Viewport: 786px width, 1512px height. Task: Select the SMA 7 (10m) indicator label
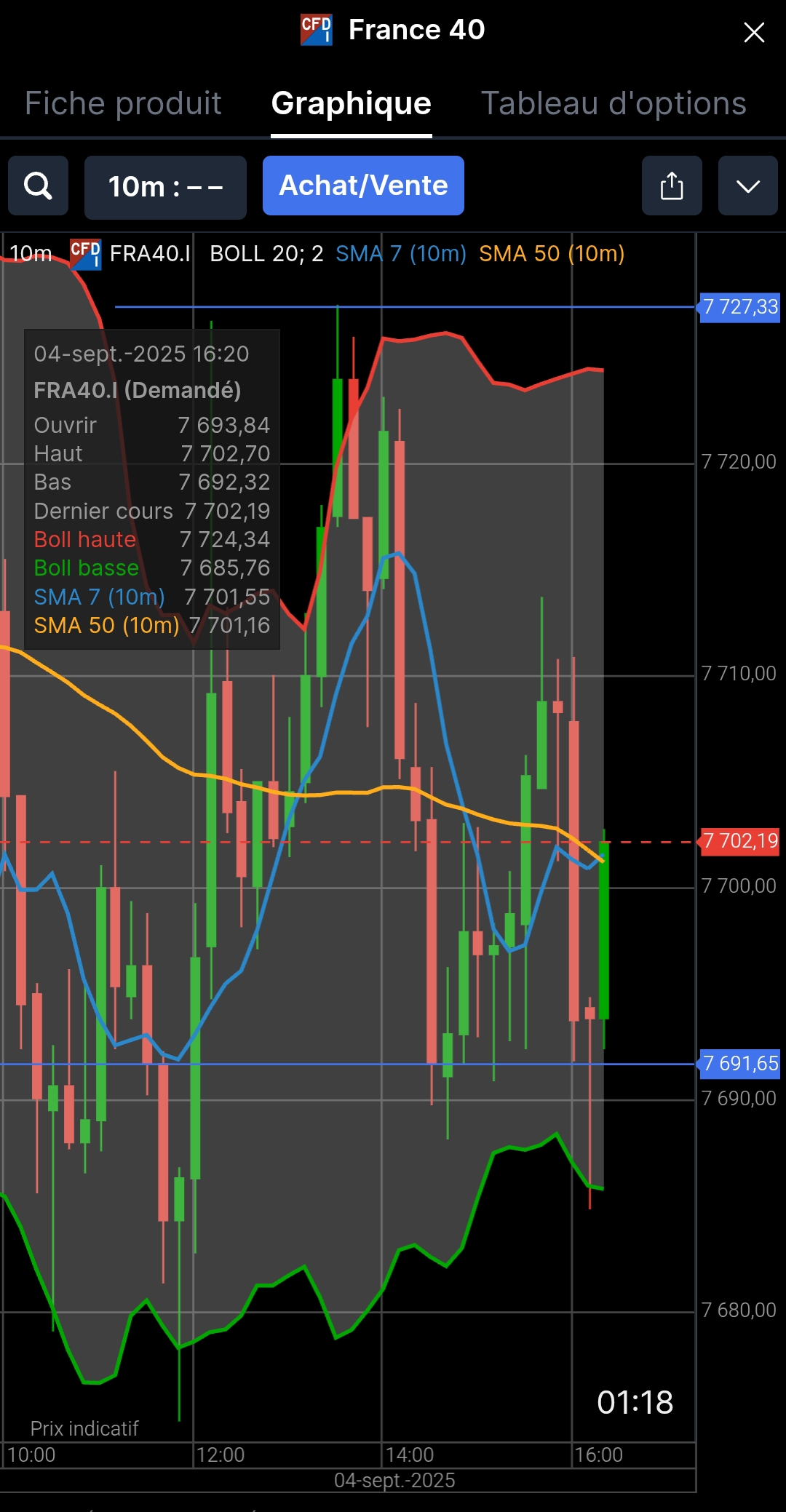click(400, 253)
